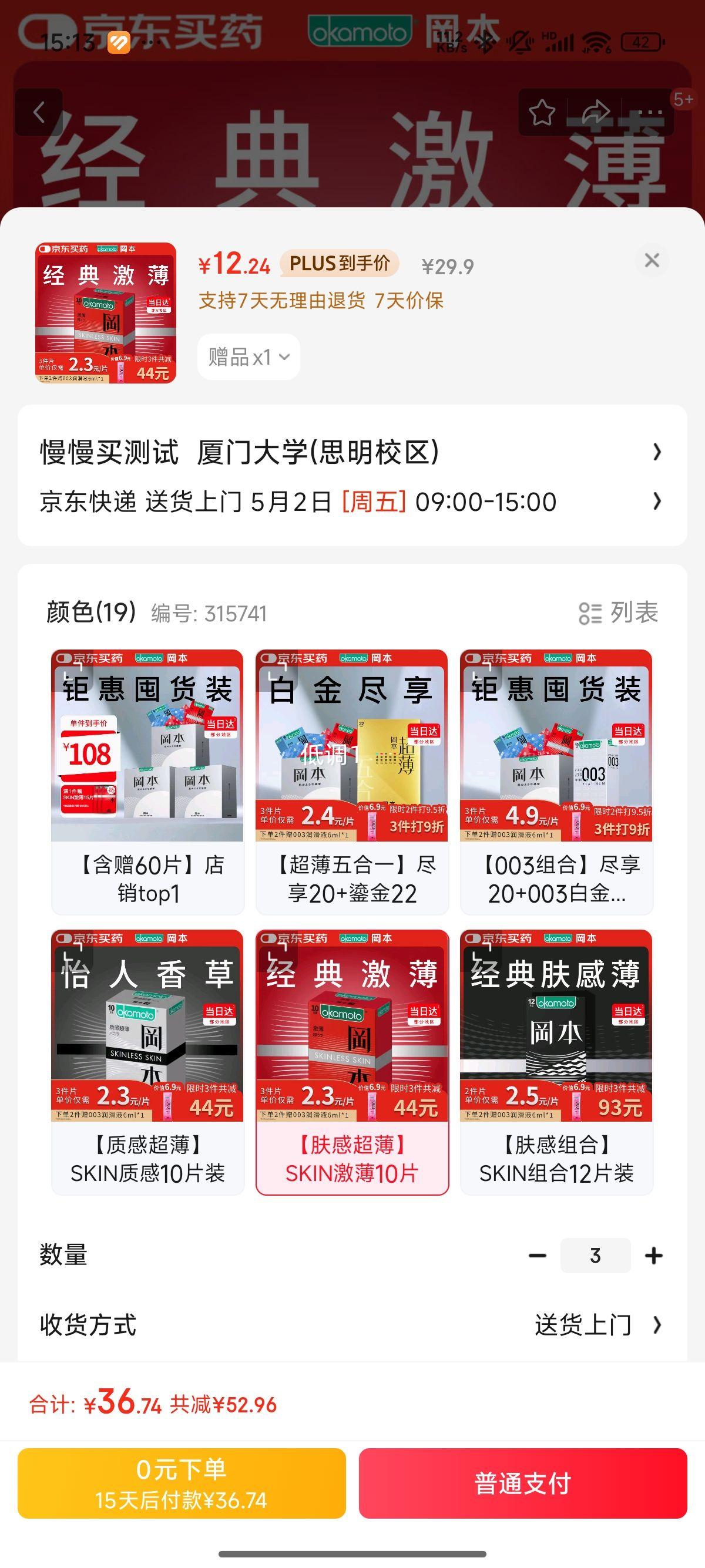705x1568 pixels.
Task: Pay with the 普通支付 button
Action: click(523, 1483)
